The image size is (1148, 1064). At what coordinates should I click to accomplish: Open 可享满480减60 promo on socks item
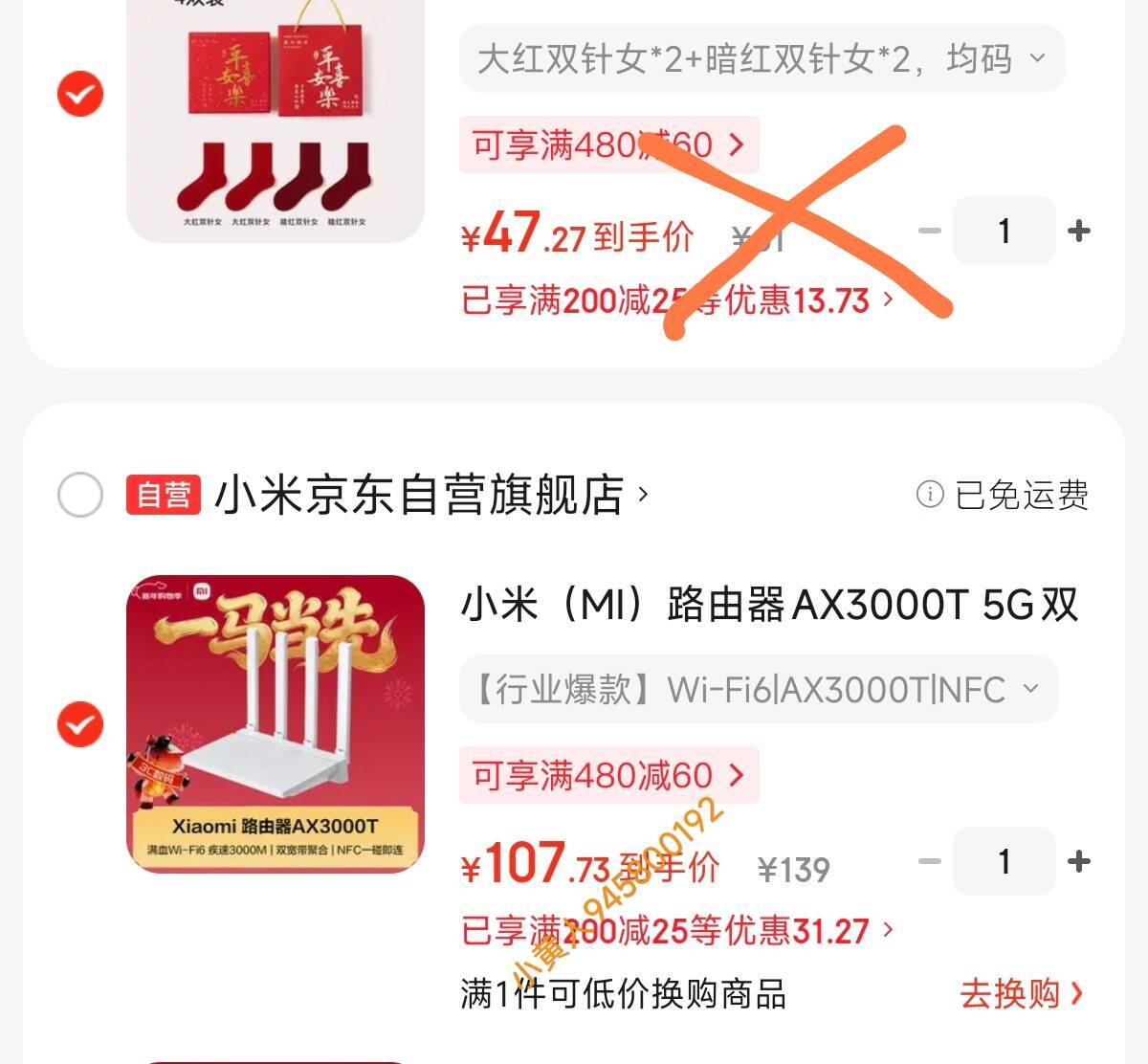(x=608, y=145)
